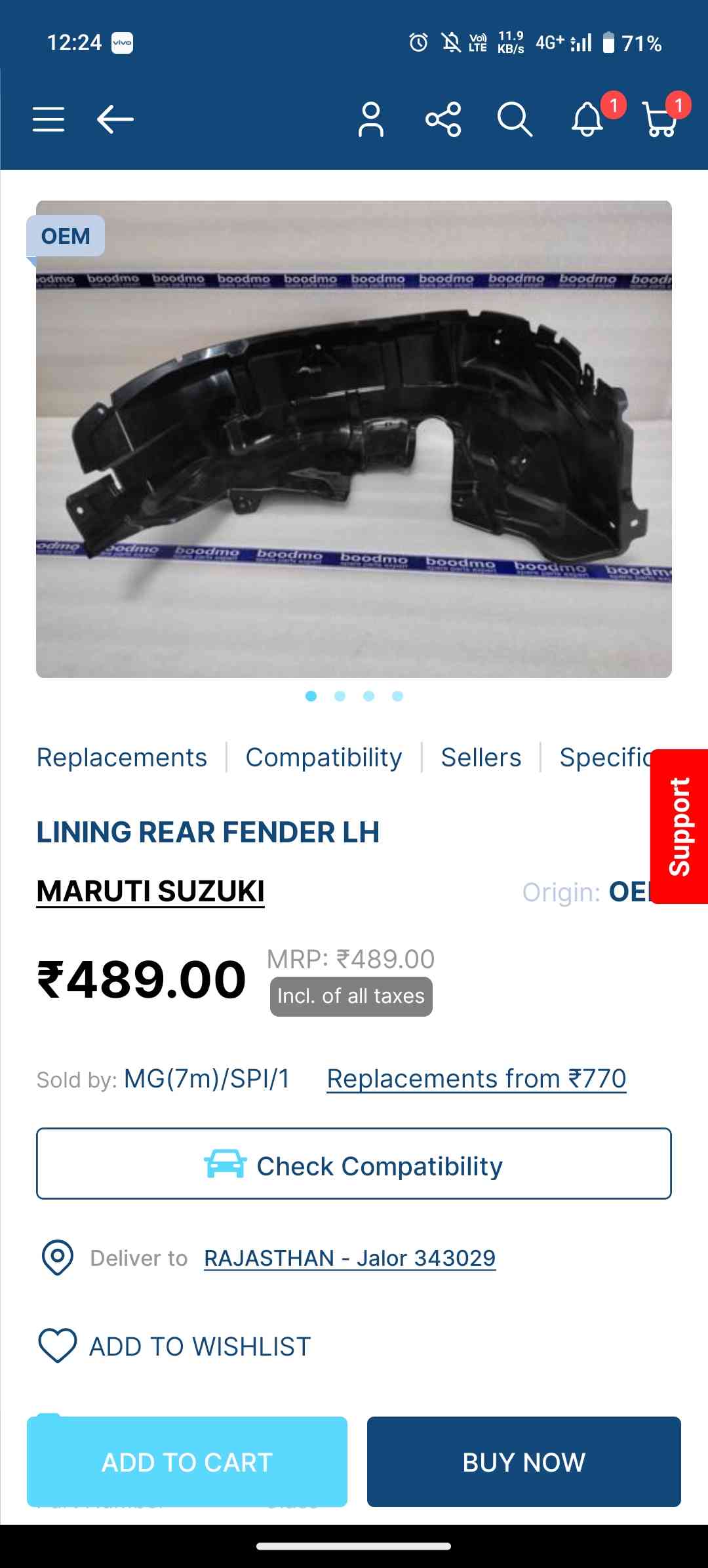Go back using the arrow icon
The height and width of the screenshot is (1568, 708).
(115, 119)
